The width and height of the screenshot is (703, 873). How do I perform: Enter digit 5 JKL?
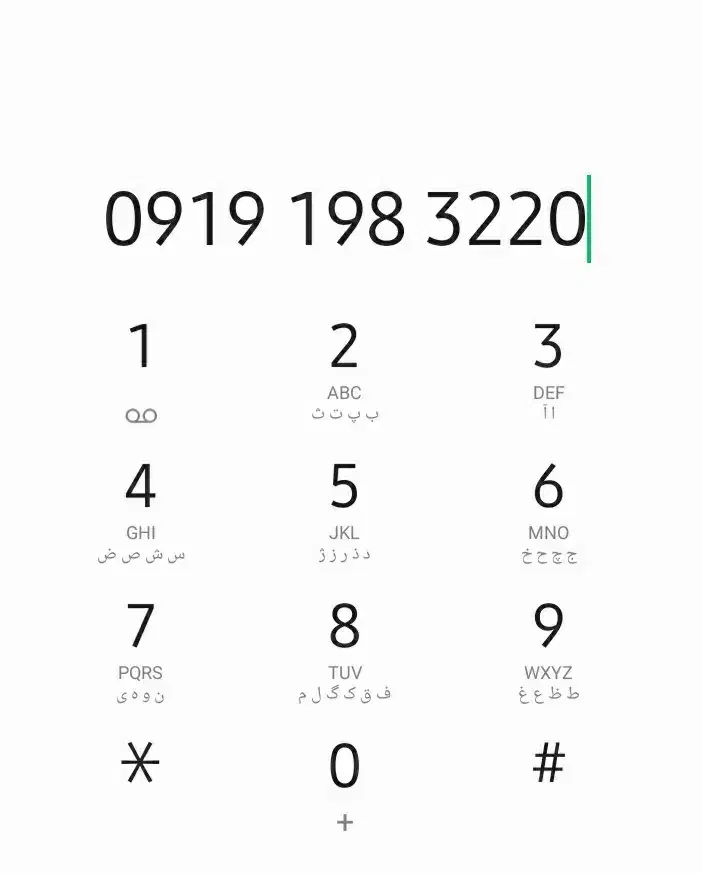point(344,510)
